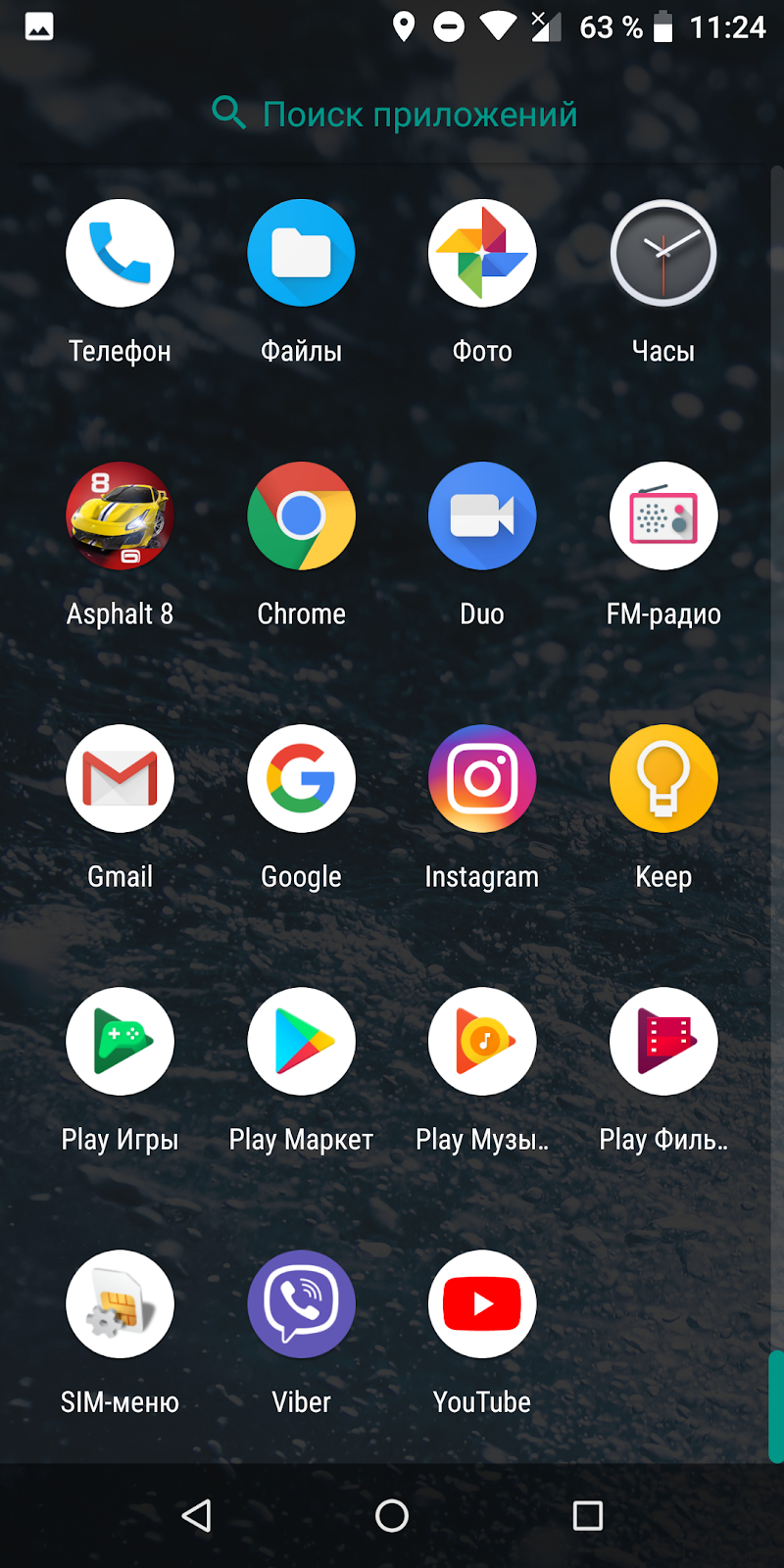Open Keep notes
784x1568 pixels.
[663, 779]
